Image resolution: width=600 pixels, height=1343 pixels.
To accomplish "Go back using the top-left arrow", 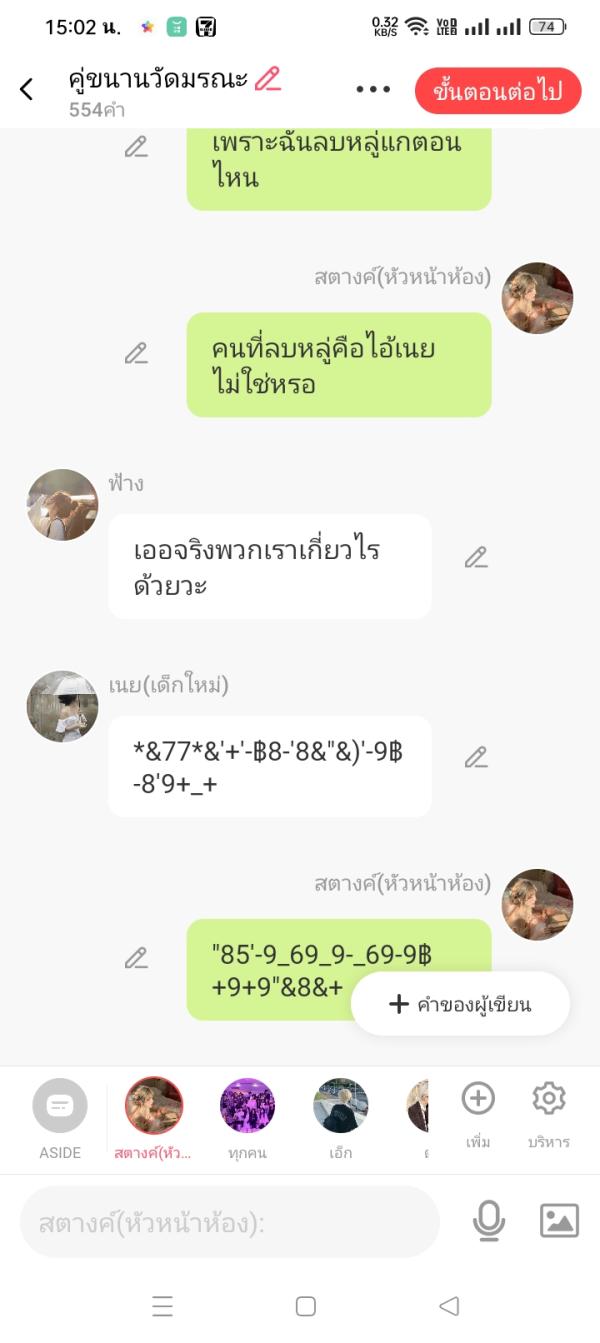I will [27, 89].
